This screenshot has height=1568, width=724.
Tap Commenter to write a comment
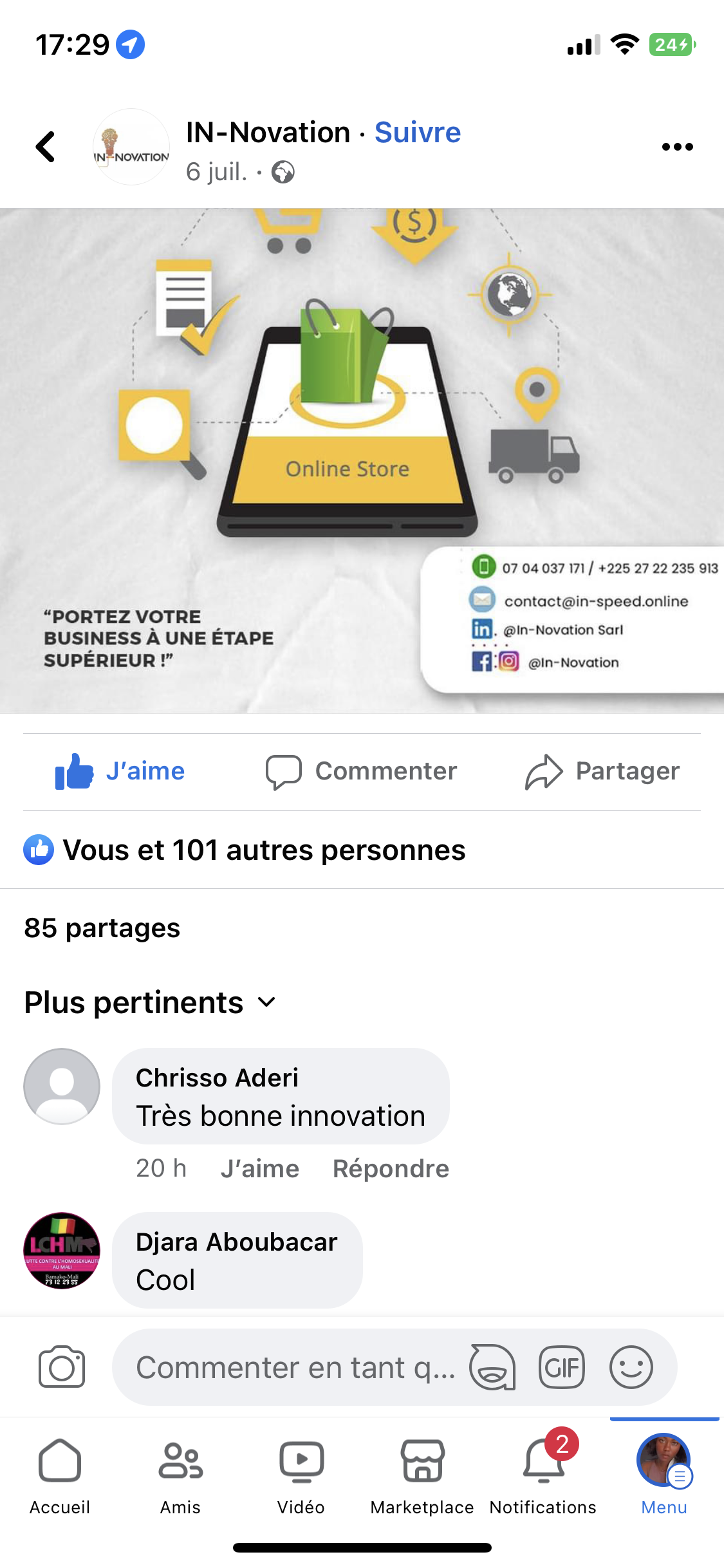pos(362,771)
